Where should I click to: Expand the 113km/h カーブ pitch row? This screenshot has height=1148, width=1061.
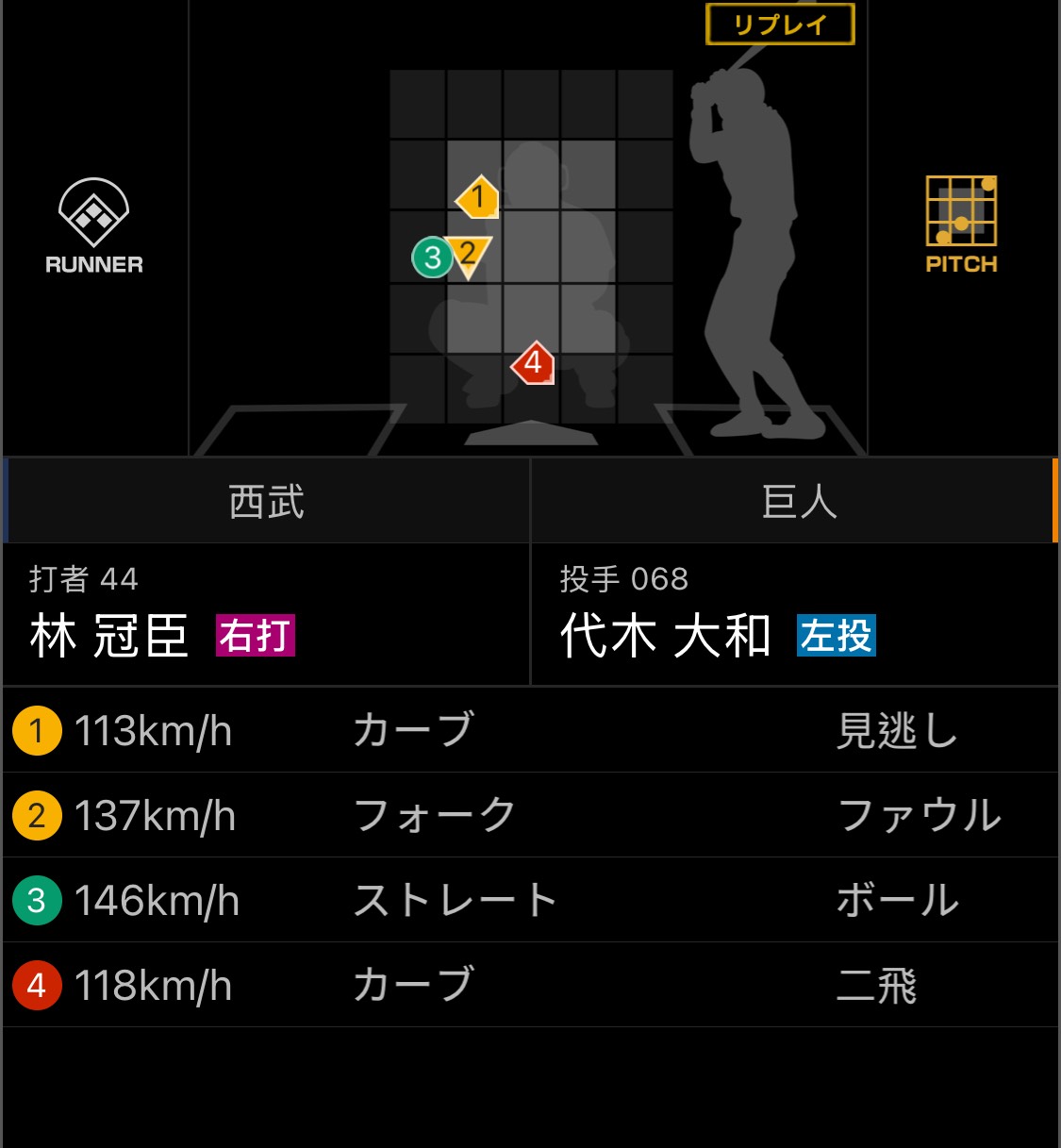tap(530, 731)
